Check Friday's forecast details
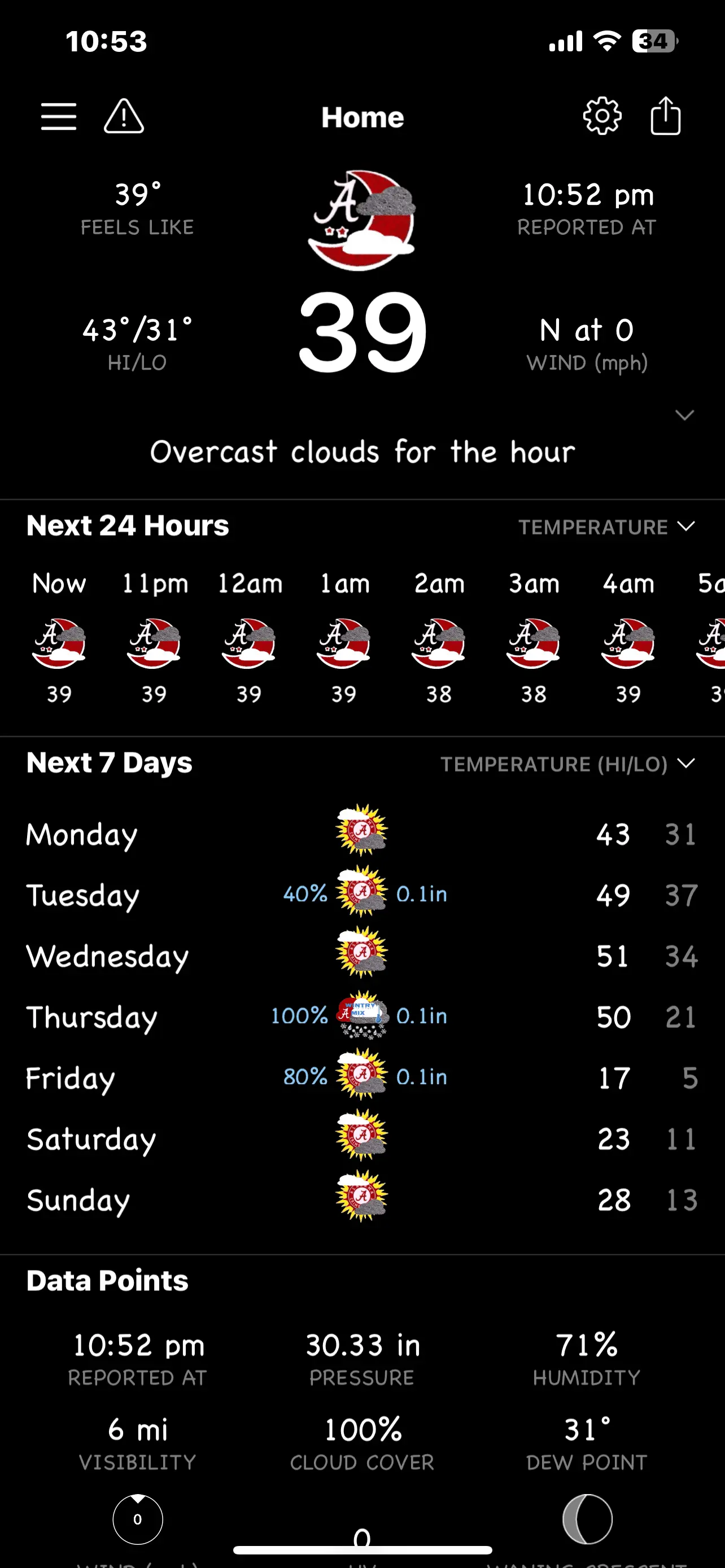This screenshot has width=725, height=1568. (362, 1077)
